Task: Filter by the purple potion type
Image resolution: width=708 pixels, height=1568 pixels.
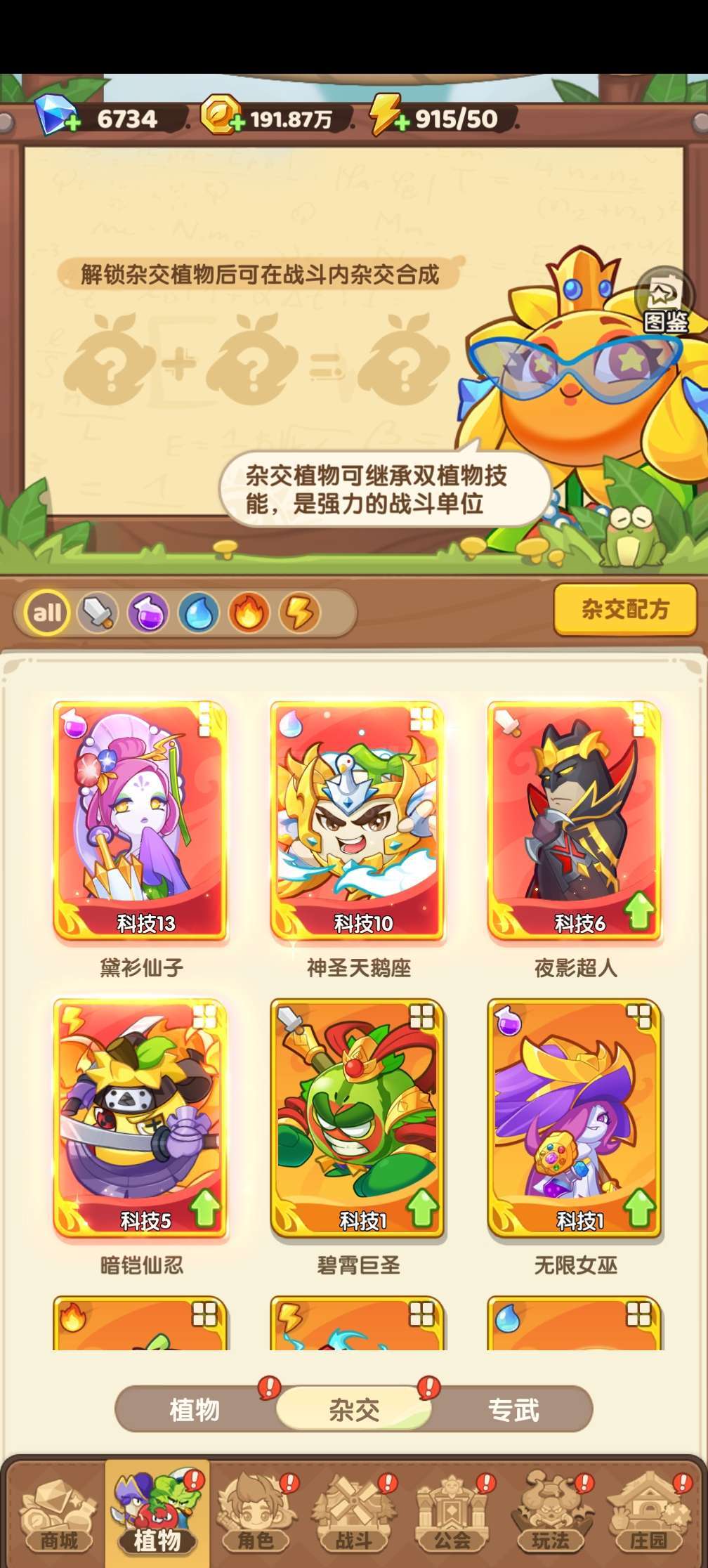Action: tap(148, 613)
